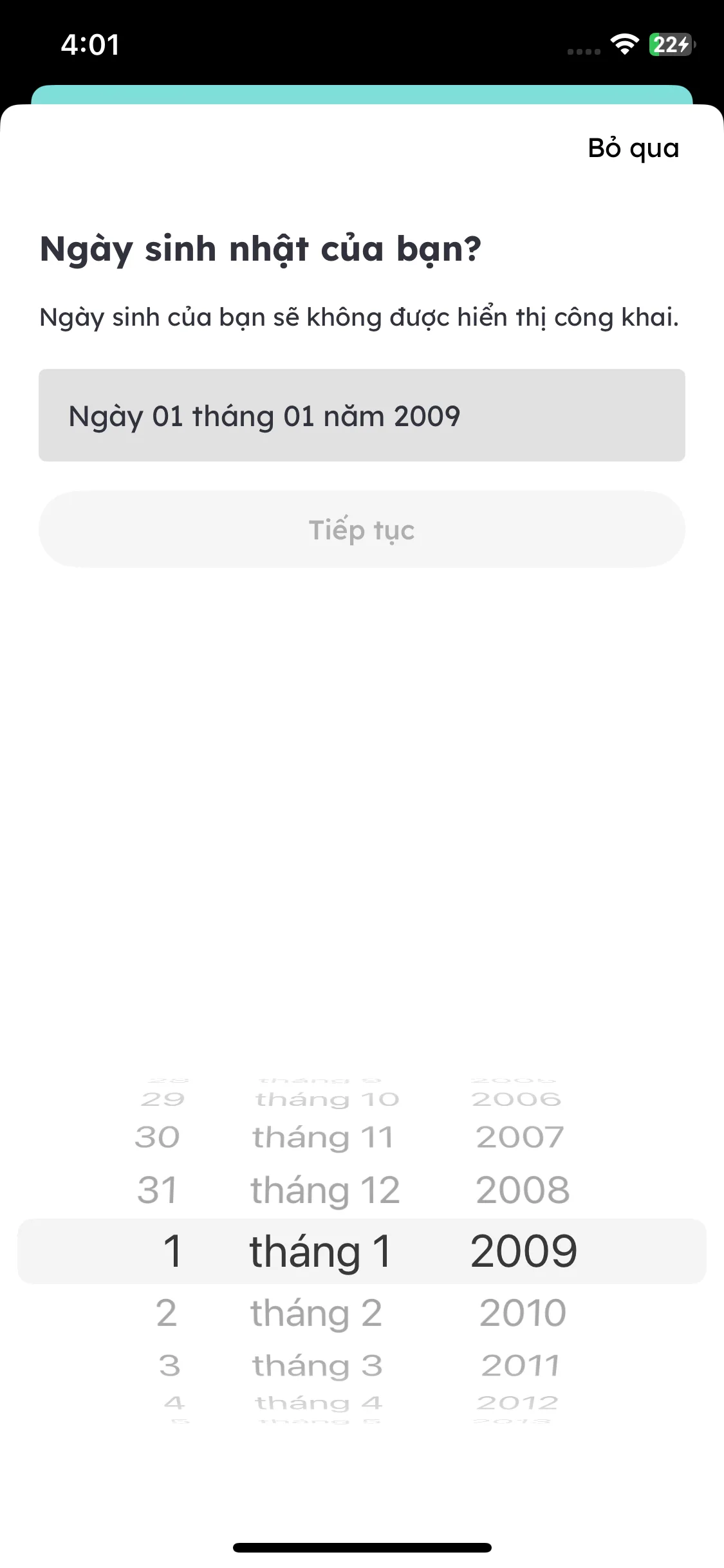
Task: Tap Bỏ qua to skip birthday entry
Action: [x=632, y=147]
